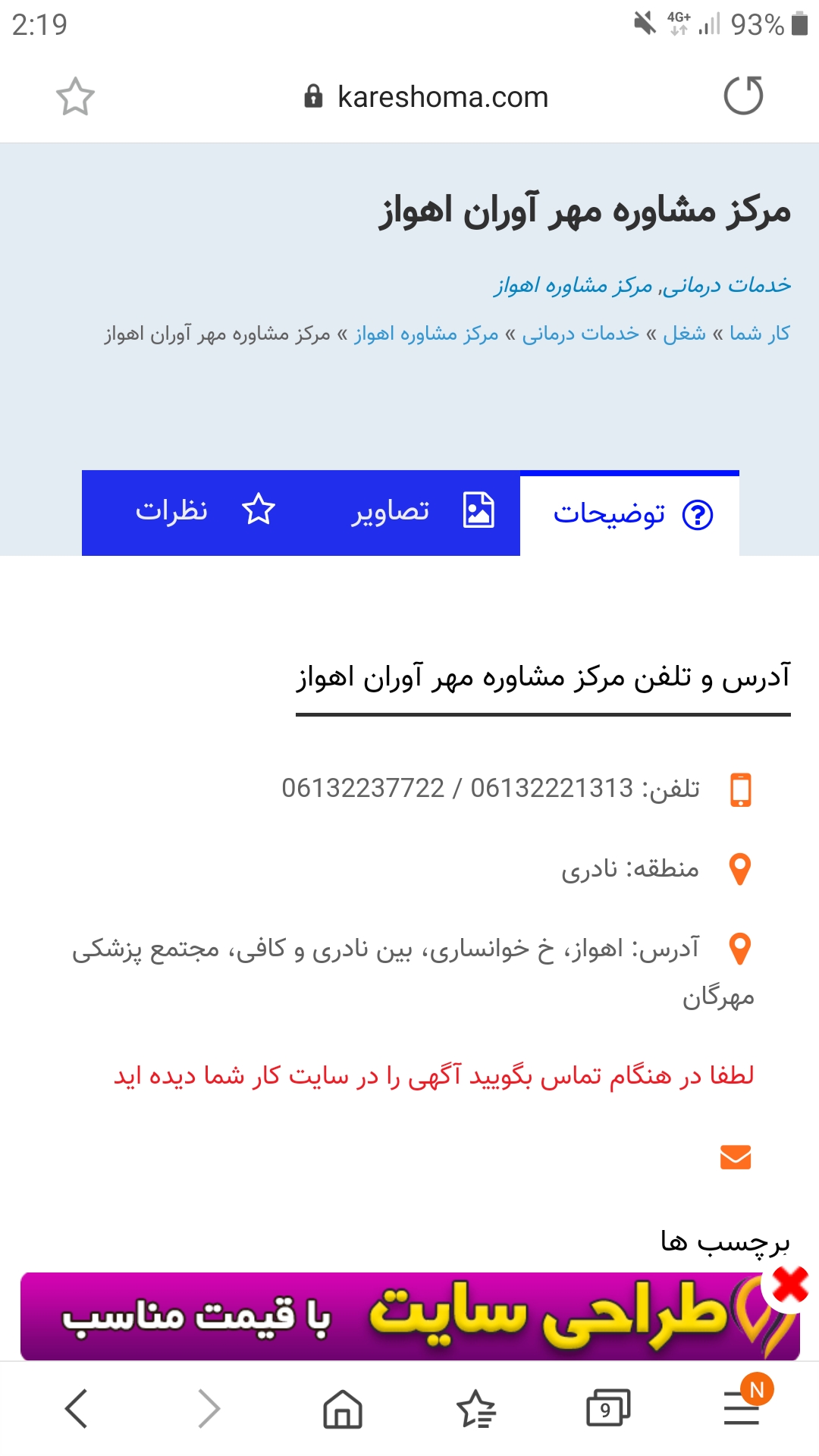The height and width of the screenshot is (1456, 819).
Task: Bookmark this page with the star icon
Action: 75,97
